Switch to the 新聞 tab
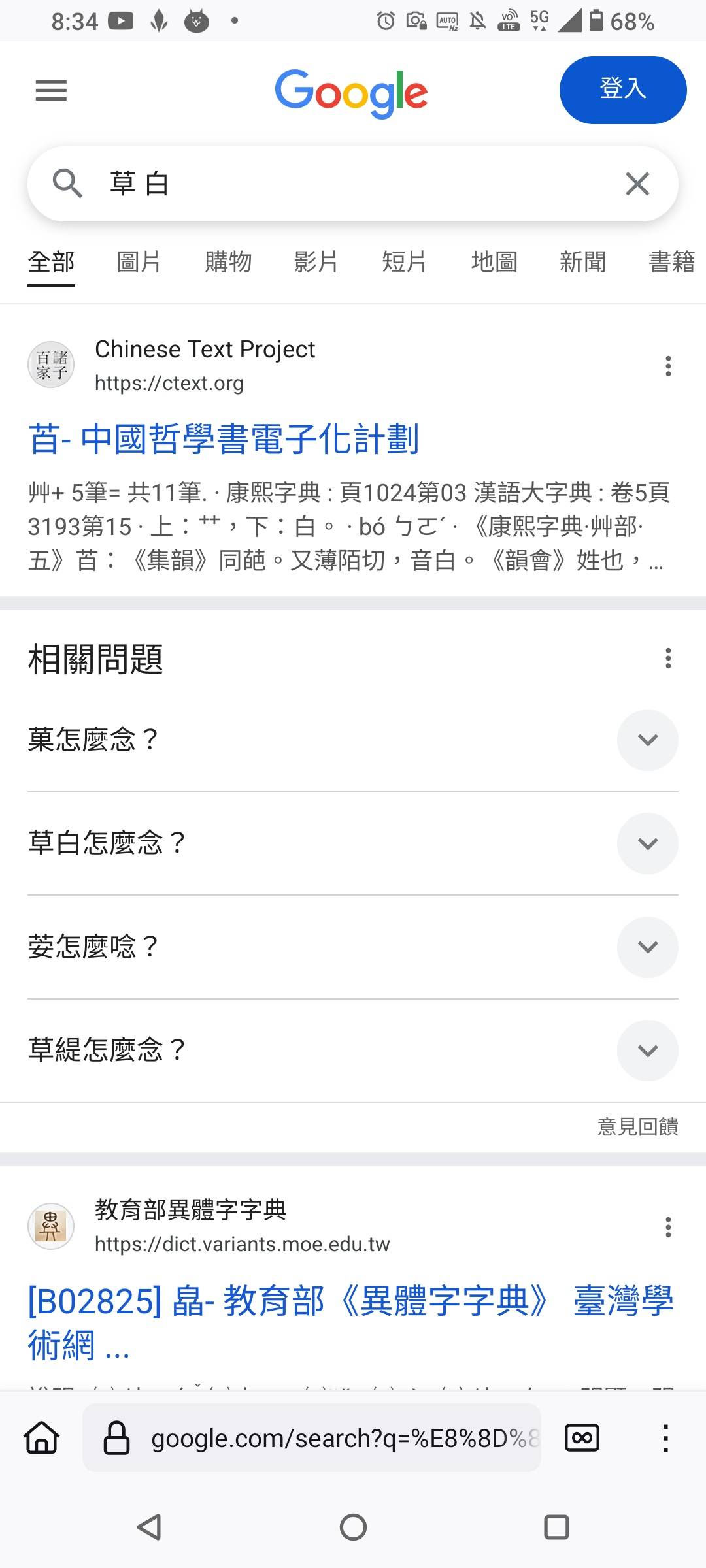This screenshot has width=706, height=1568. (x=583, y=262)
